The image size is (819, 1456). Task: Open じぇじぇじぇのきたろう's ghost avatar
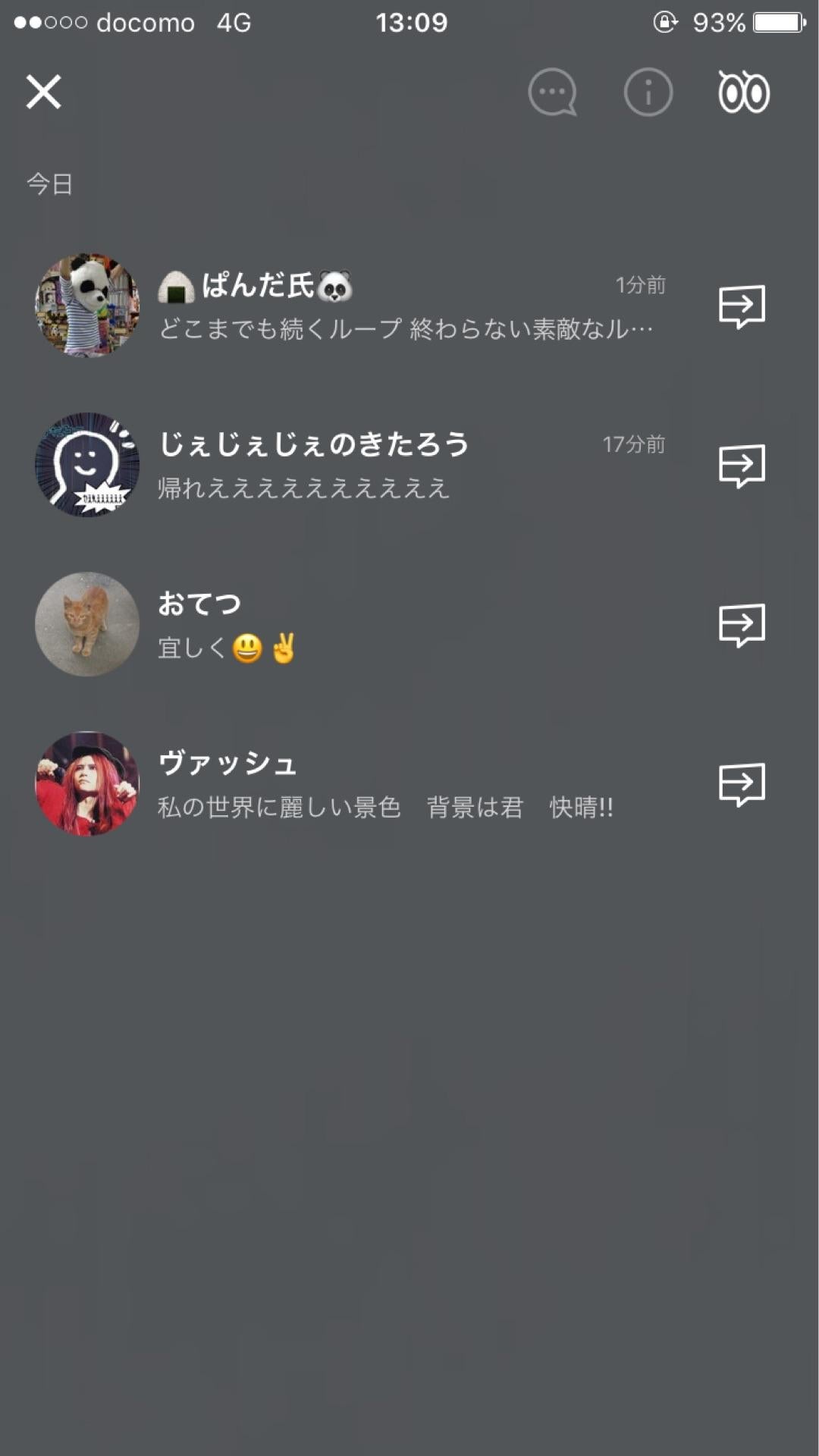87,465
